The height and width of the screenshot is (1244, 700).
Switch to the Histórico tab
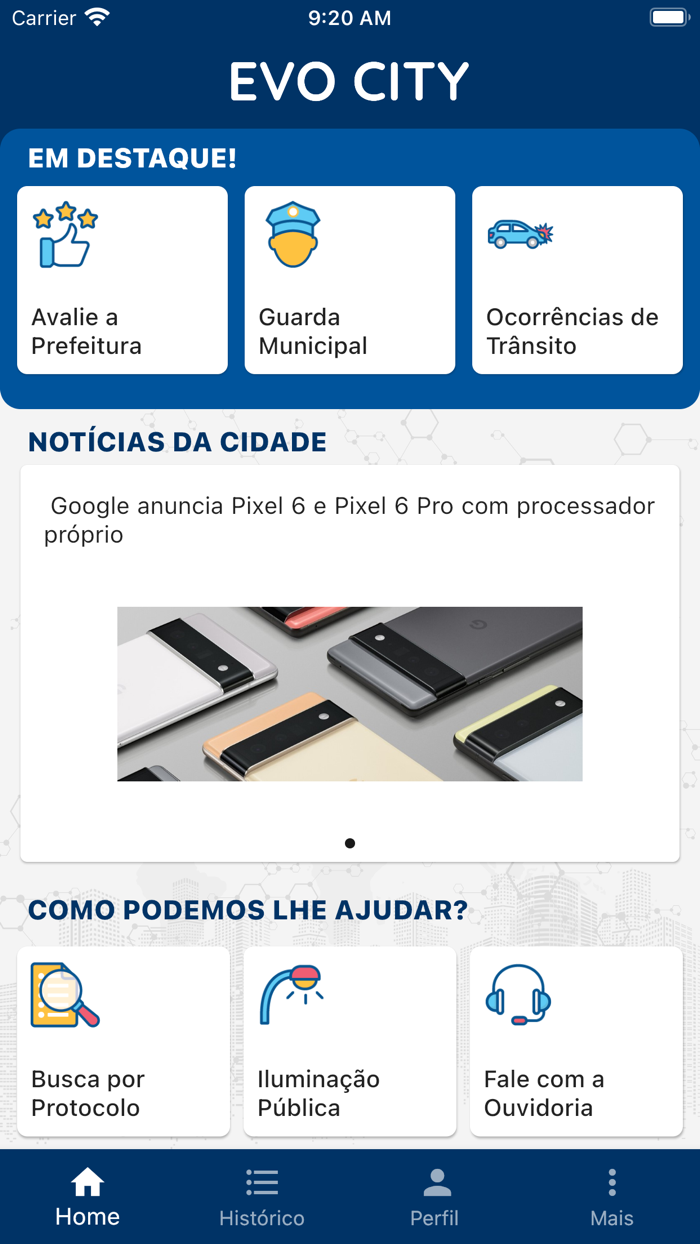click(x=262, y=1197)
